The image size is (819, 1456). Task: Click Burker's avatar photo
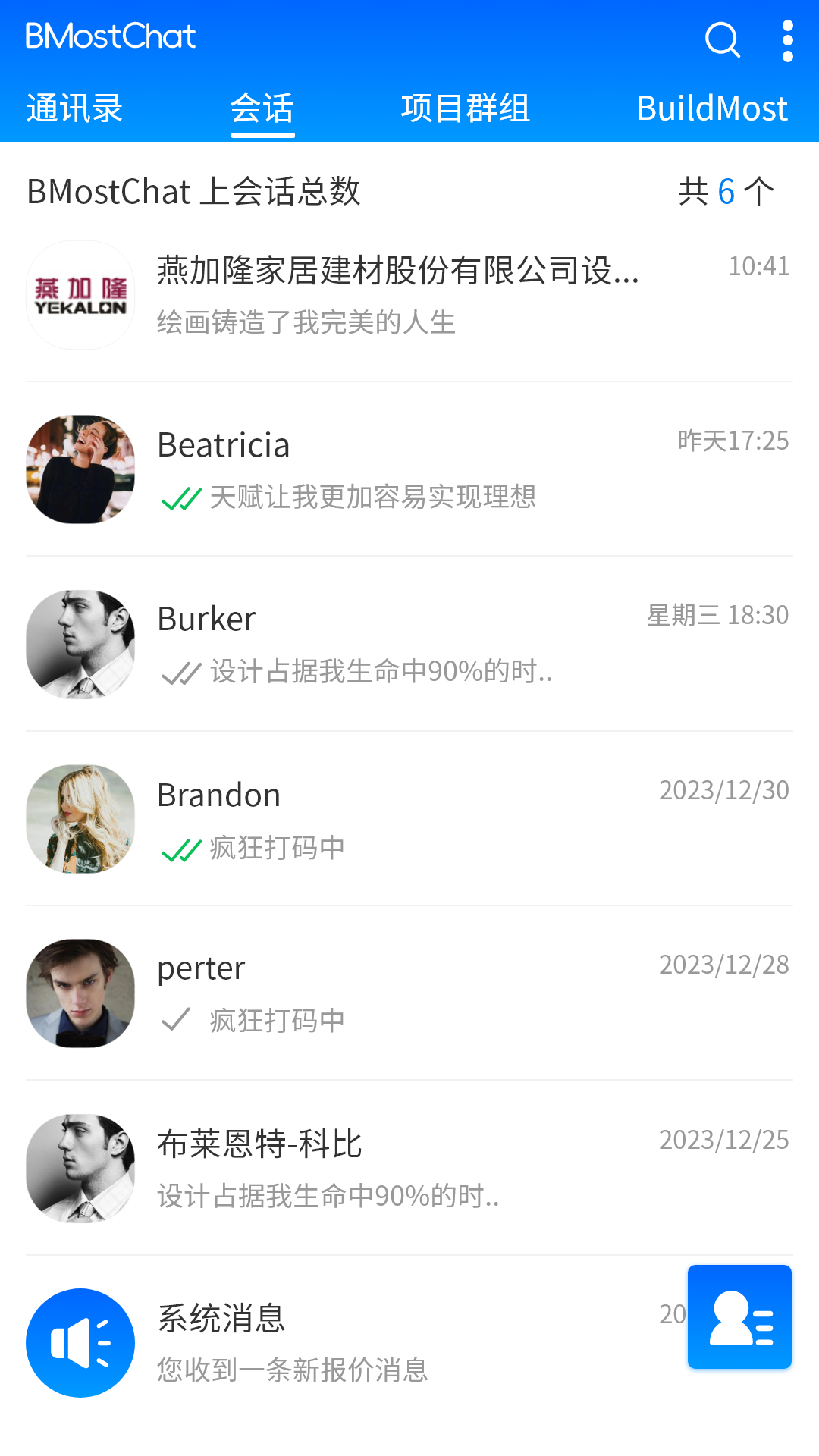pos(80,645)
